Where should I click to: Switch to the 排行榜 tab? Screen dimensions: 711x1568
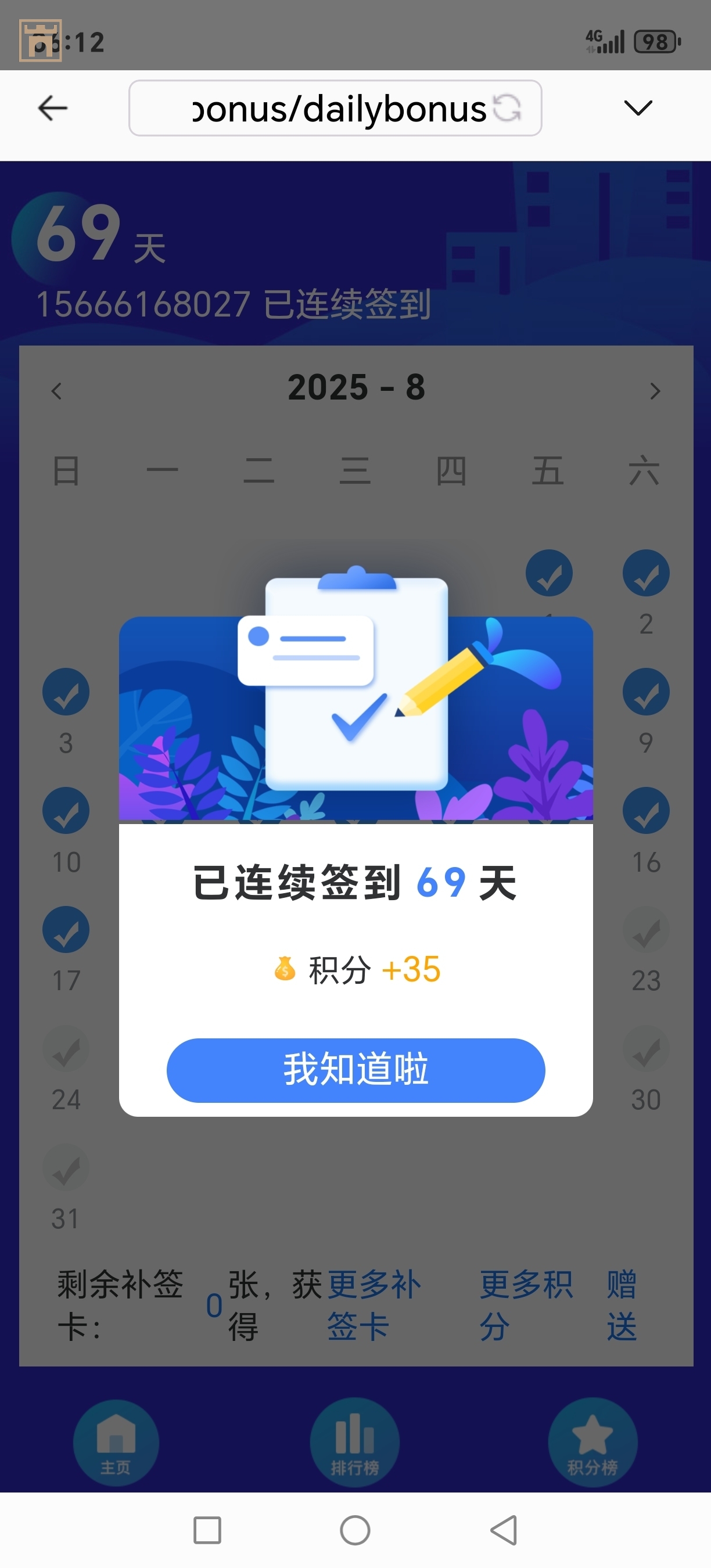click(355, 1443)
